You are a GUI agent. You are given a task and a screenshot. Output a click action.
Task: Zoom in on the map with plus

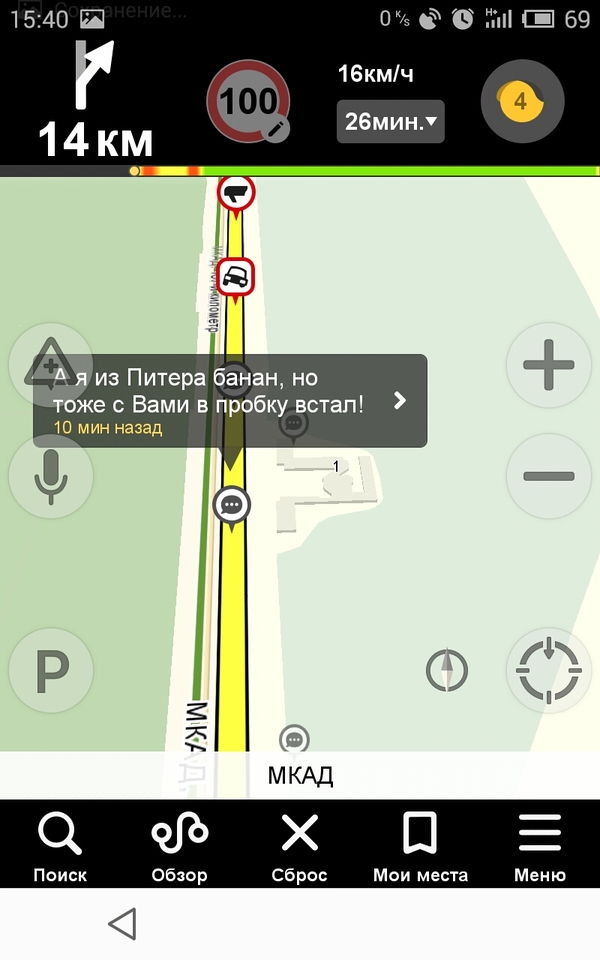548,365
